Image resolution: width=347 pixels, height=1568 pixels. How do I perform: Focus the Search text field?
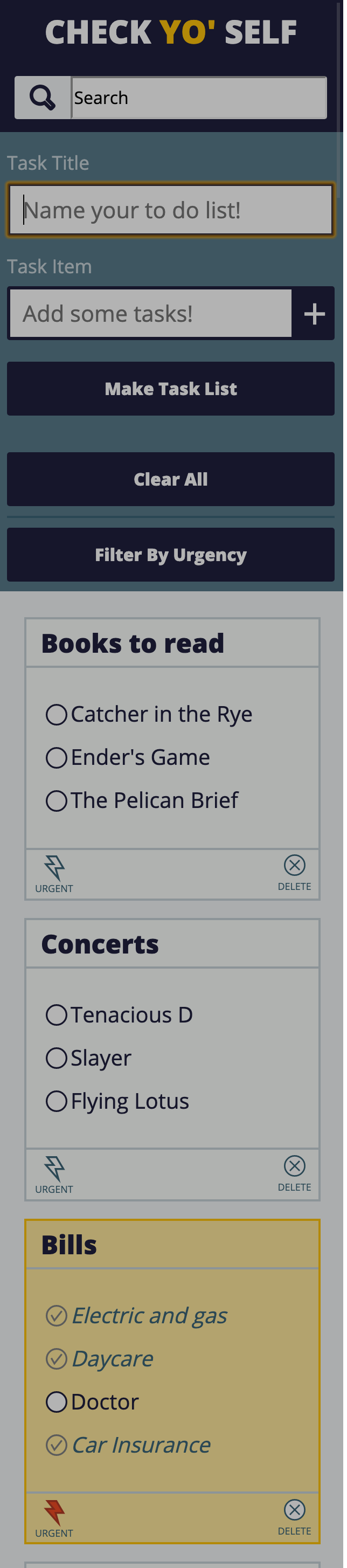198,98
